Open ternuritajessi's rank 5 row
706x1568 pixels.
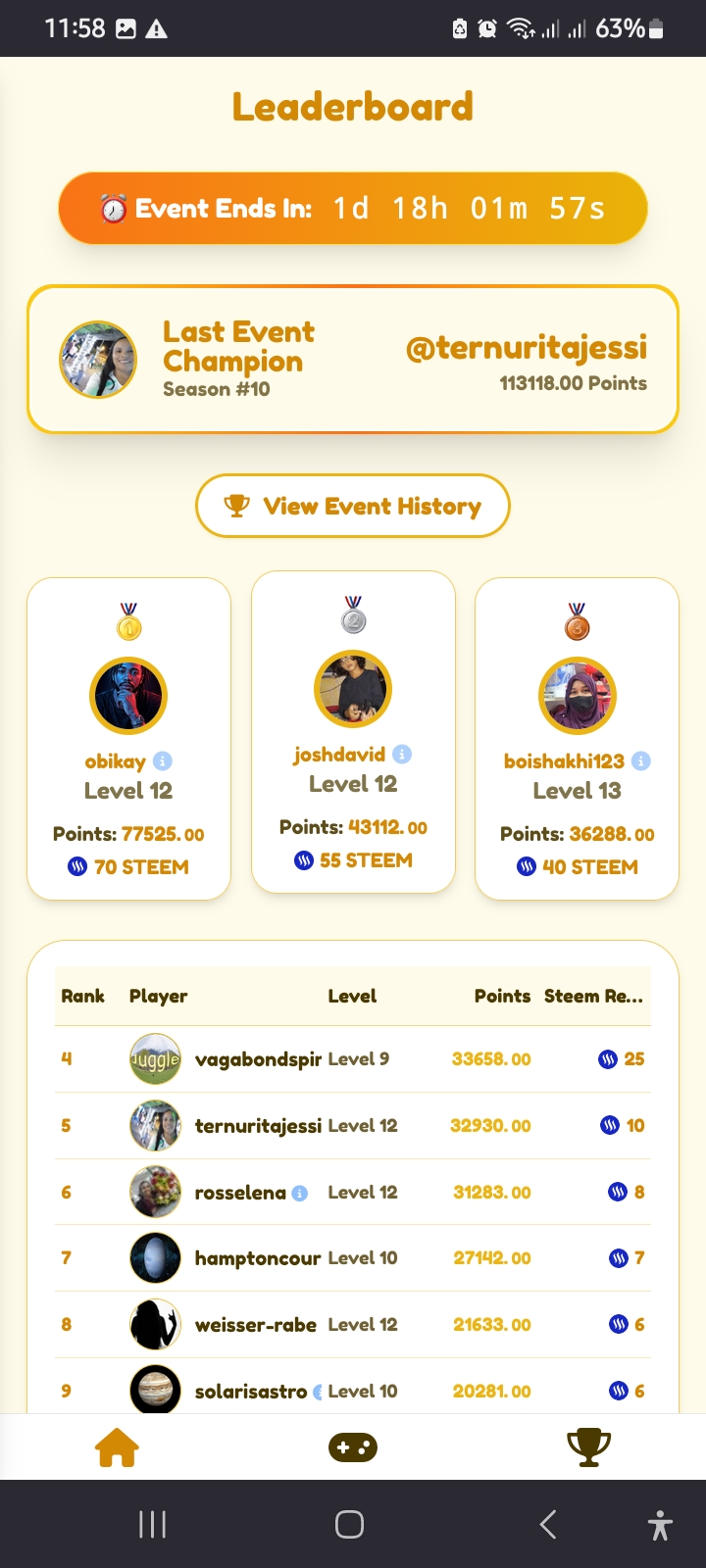(353, 1126)
